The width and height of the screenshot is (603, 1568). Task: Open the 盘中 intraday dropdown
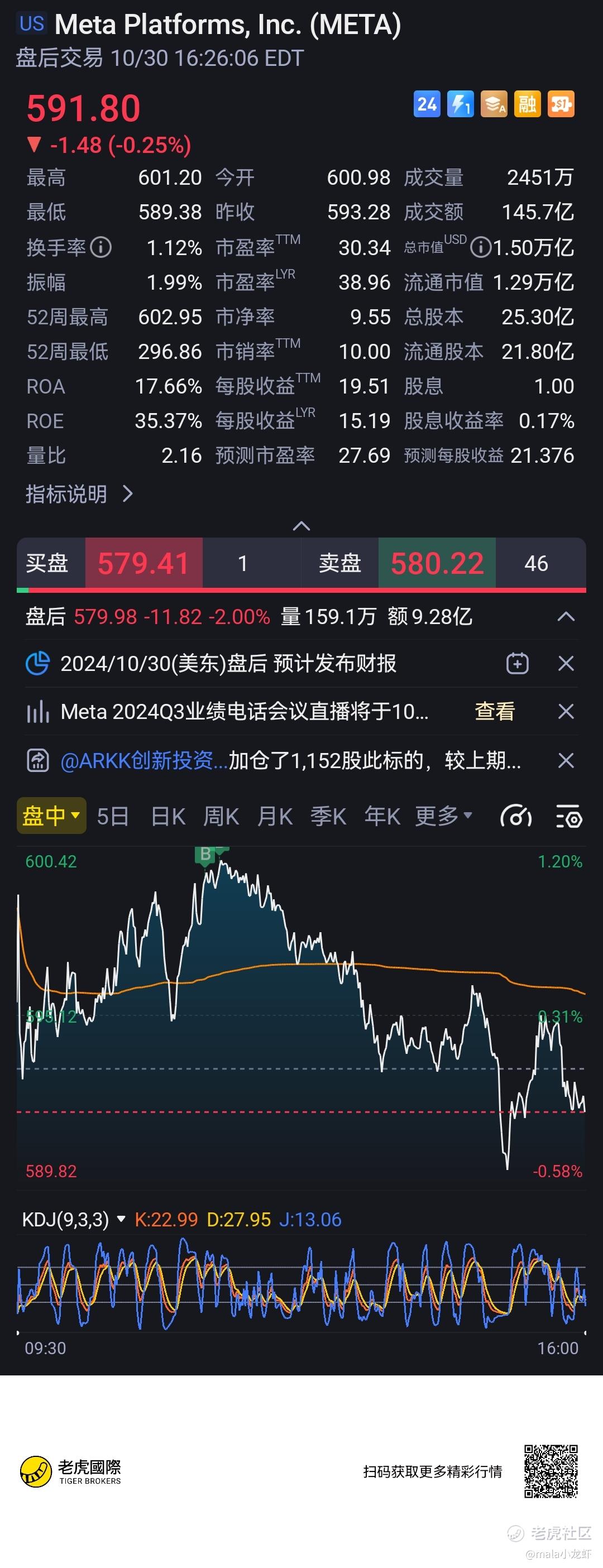click(51, 816)
